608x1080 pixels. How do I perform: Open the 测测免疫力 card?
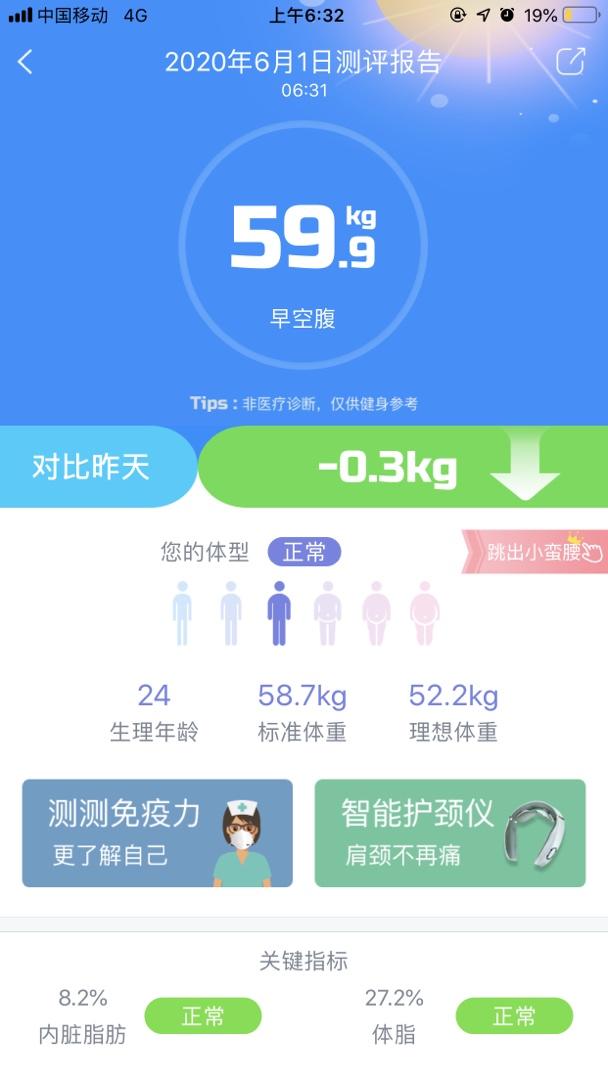click(x=157, y=833)
